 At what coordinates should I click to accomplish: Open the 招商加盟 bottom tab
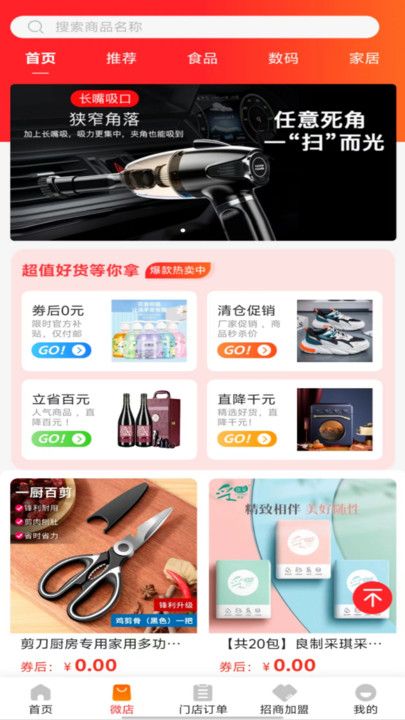(x=284, y=699)
